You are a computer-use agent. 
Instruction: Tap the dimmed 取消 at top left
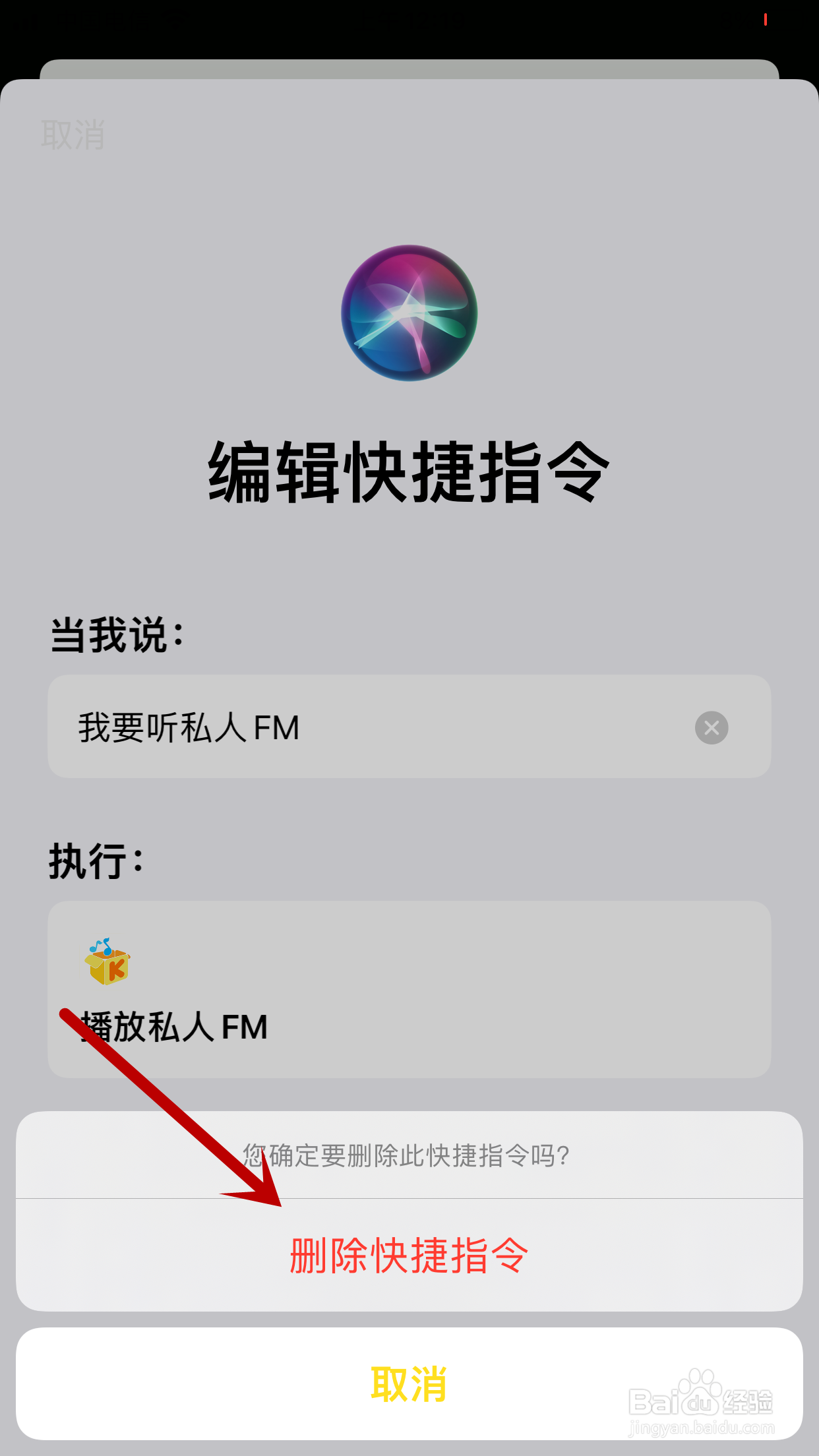pos(73,135)
